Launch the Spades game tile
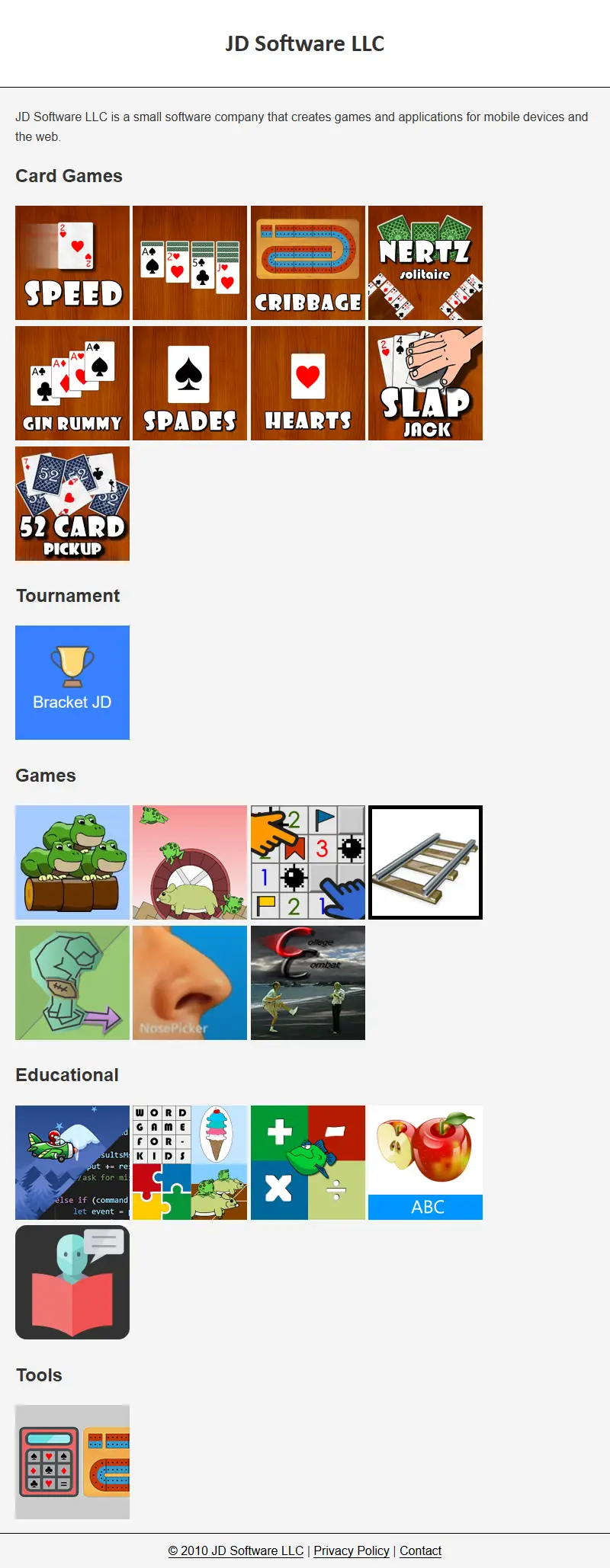This screenshot has width=610, height=1568. pyautogui.click(x=190, y=383)
